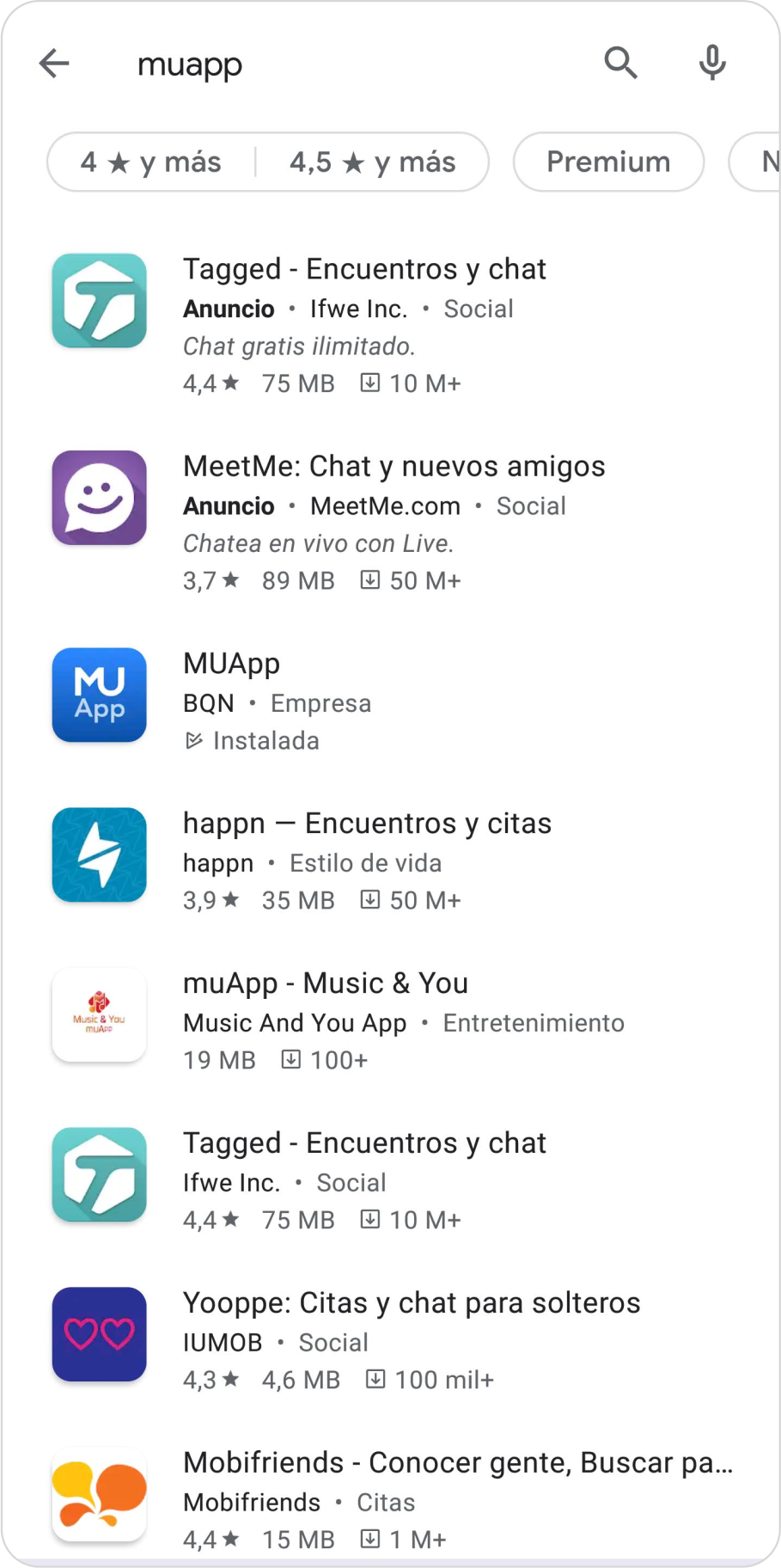Go back with the arrow icon
The width and height of the screenshot is (781, 1568).
pyautogui.click(x=54, y=64)
